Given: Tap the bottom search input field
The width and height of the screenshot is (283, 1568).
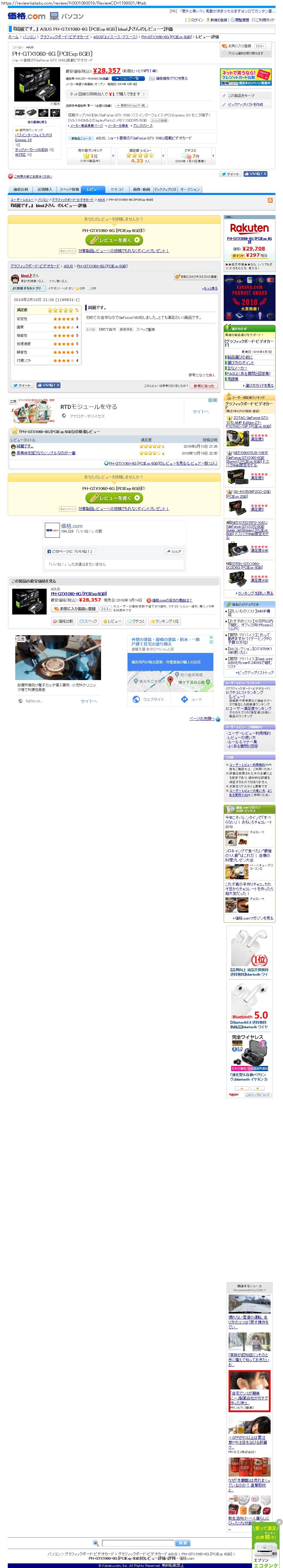Looking at the screenshot, I should (137, 1543).
